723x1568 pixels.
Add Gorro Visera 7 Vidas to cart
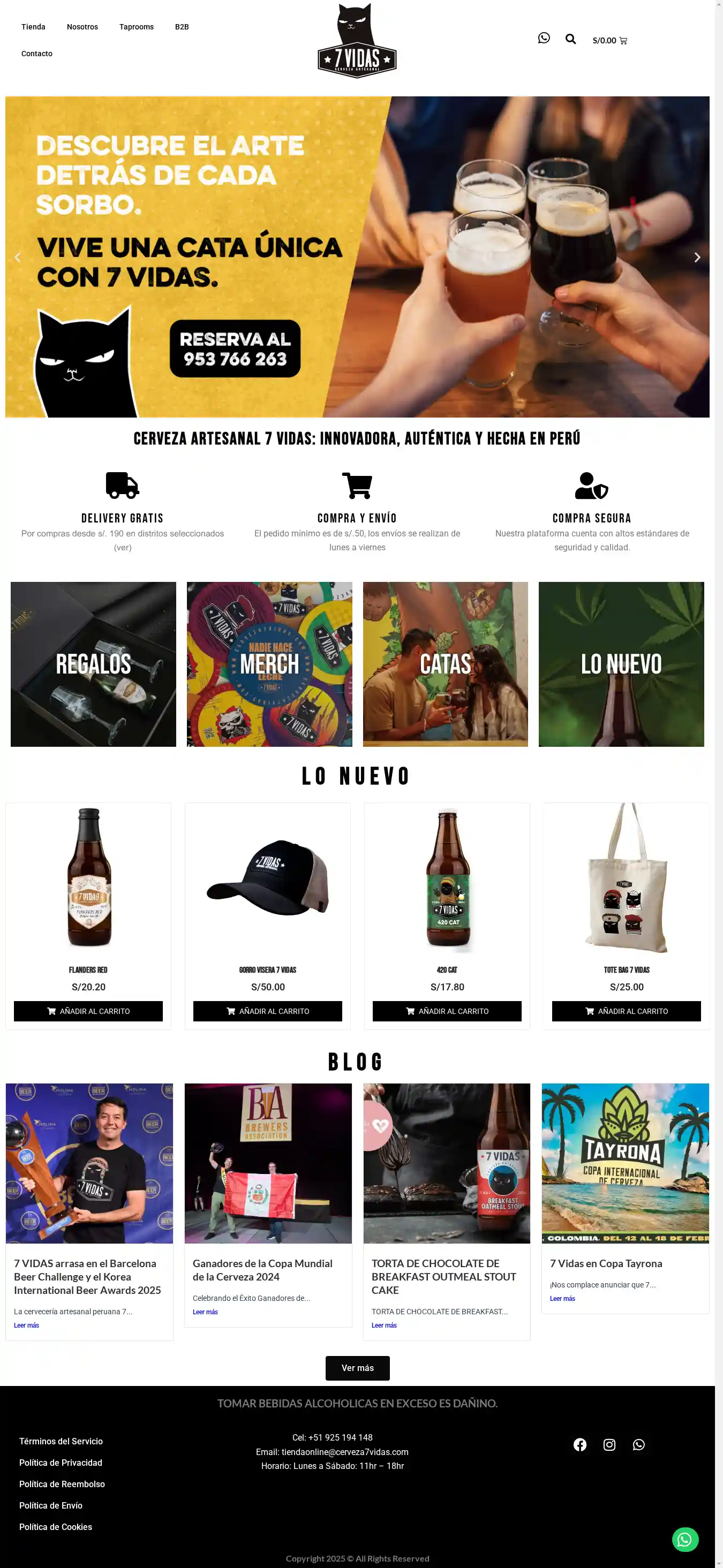[267, 1011]
